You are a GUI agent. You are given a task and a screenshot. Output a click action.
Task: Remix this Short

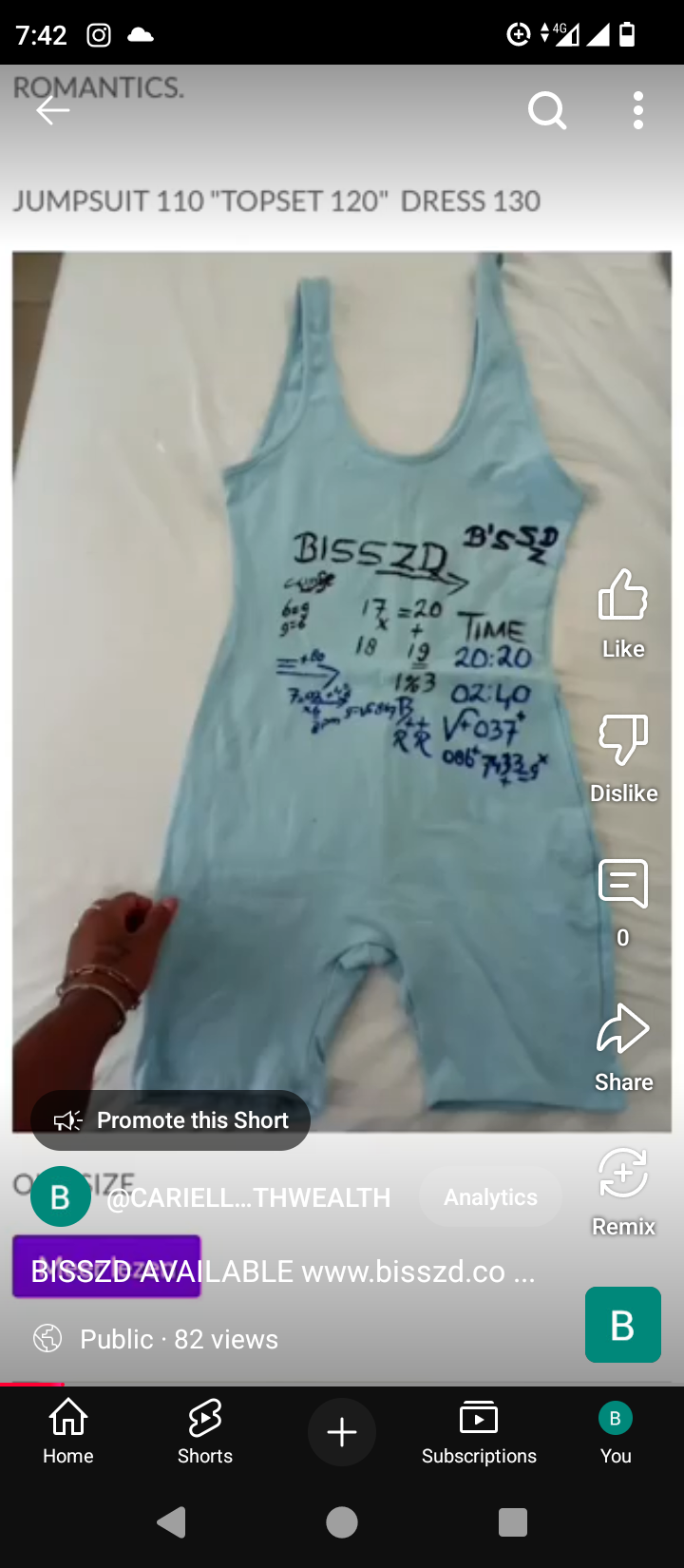623,1192
